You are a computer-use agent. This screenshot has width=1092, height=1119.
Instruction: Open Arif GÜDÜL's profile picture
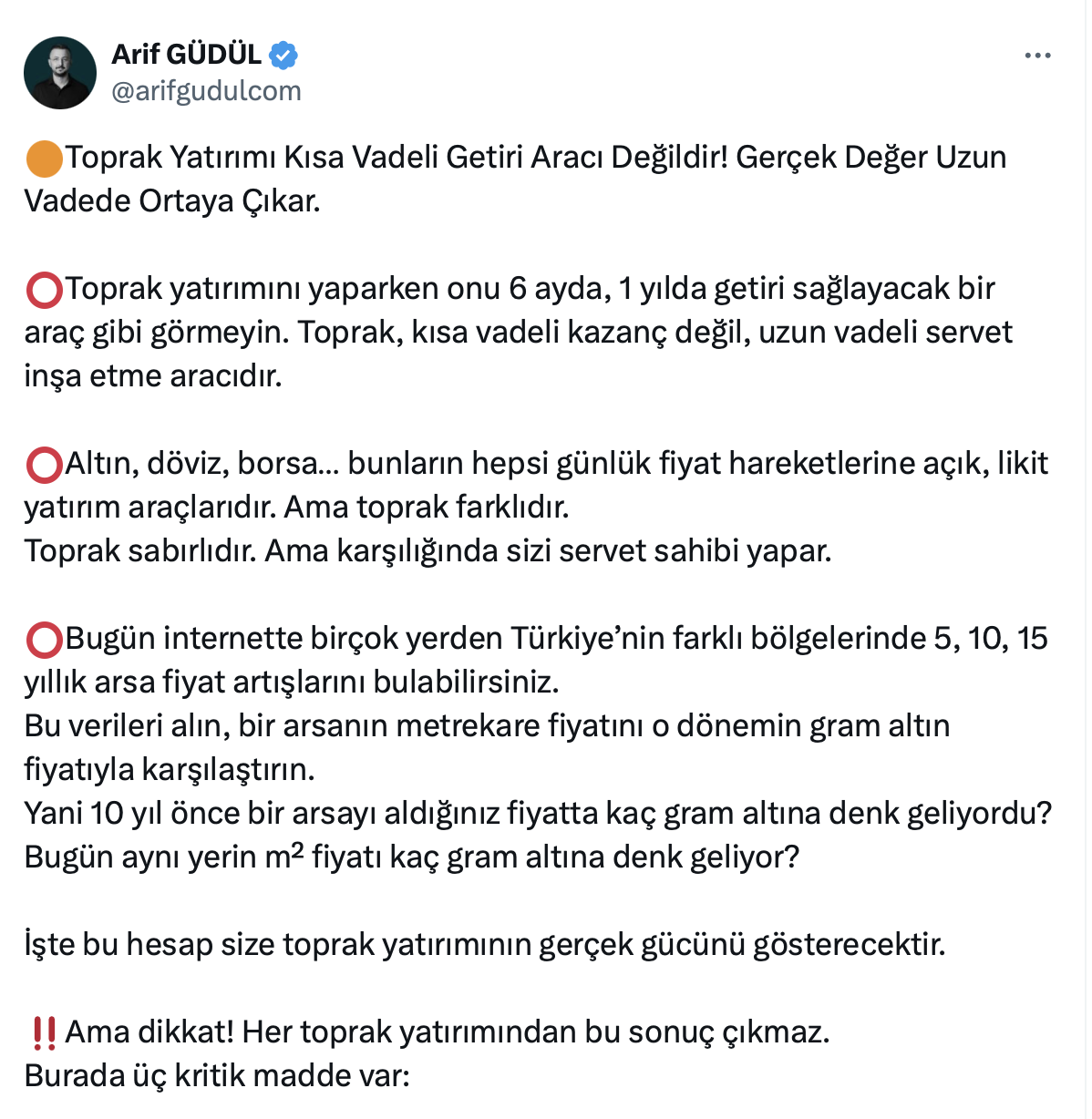tap(60, 73)
